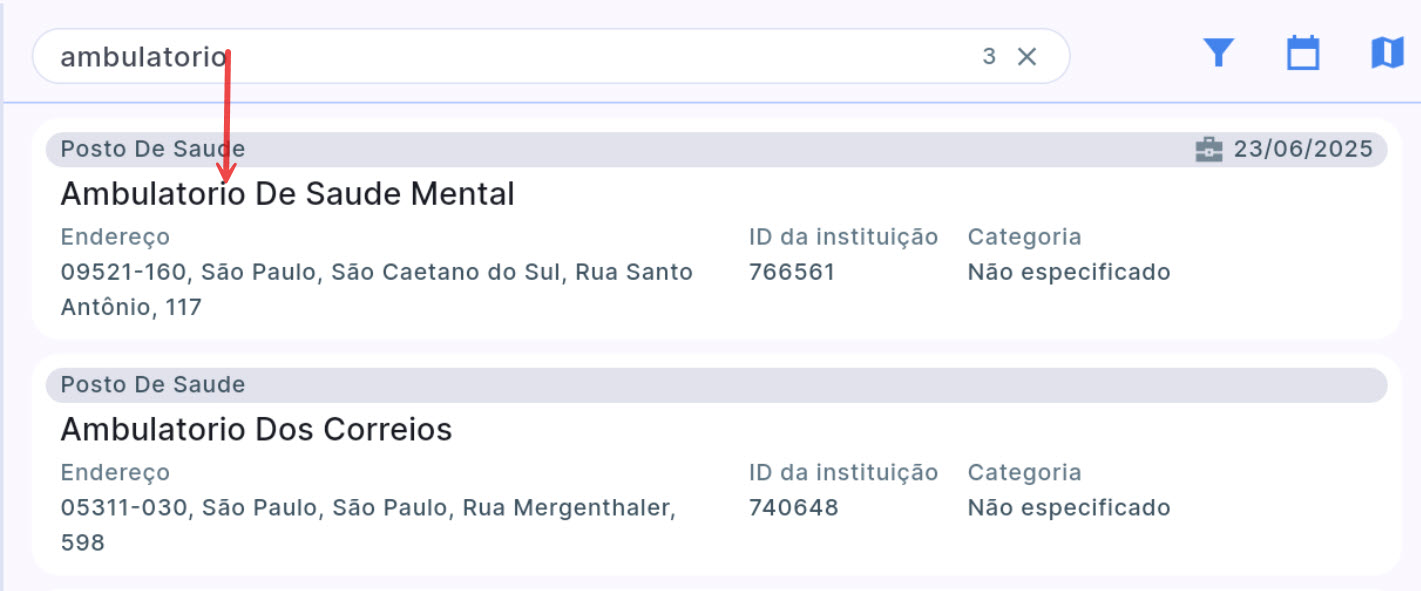The height and width of the screenshot is (591, 1421).
Task: Open Ambulatorio De Saude Mental card
Action: 288,194
